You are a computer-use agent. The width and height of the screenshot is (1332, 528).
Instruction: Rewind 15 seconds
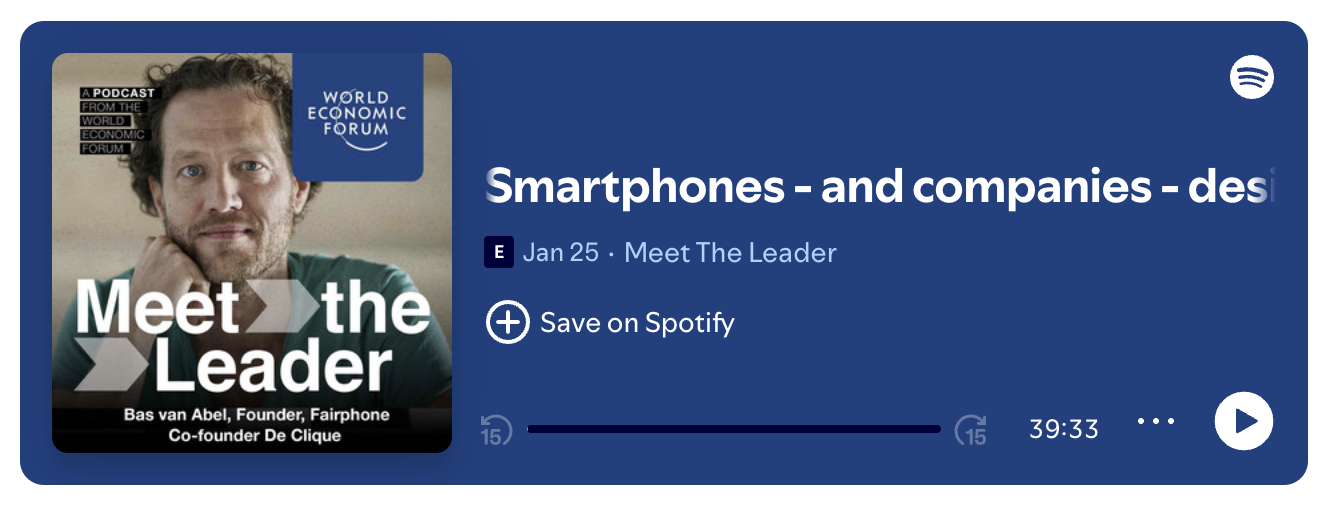click(496, 429)
